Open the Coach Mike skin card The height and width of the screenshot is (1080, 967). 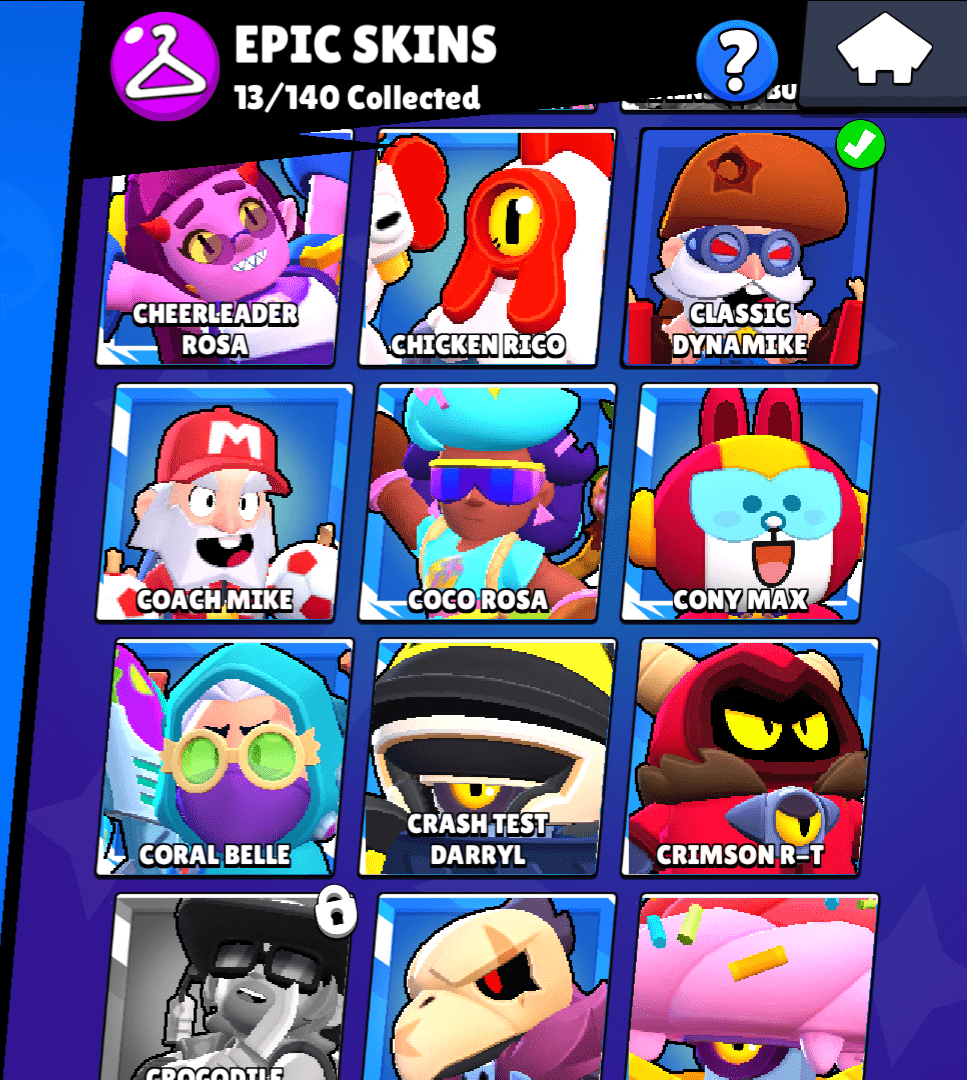click(x=226, y=500)
